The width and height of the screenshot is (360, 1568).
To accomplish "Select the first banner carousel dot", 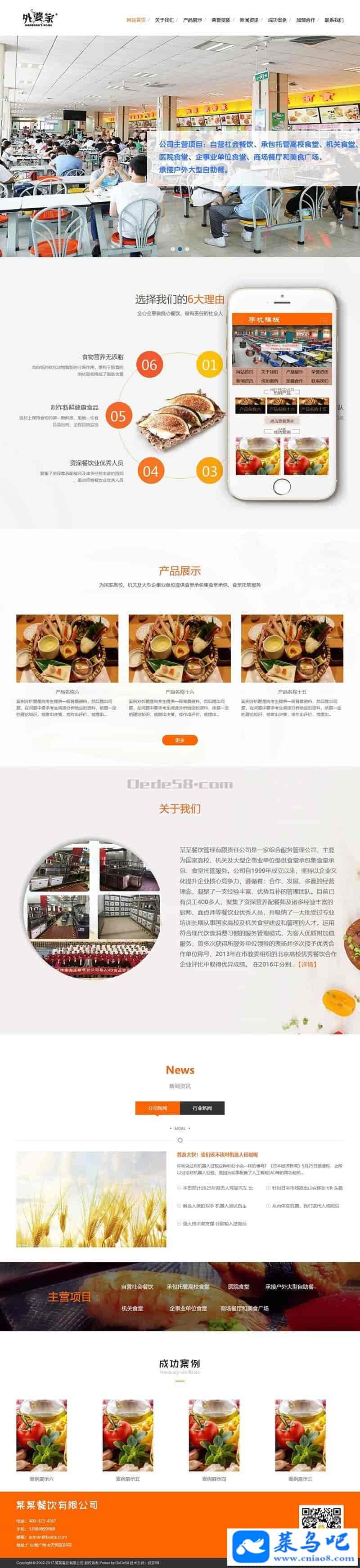I will [x=173, y=248].
